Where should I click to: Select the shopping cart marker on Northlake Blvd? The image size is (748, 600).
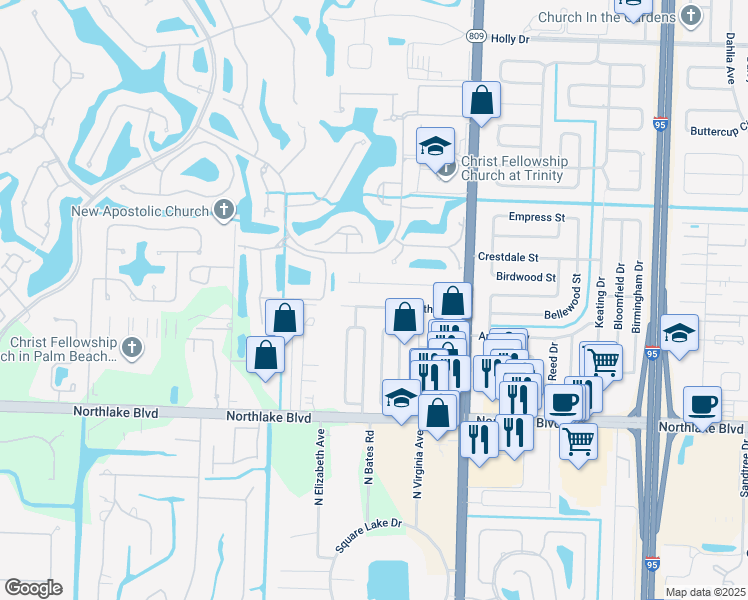(579, 440)
